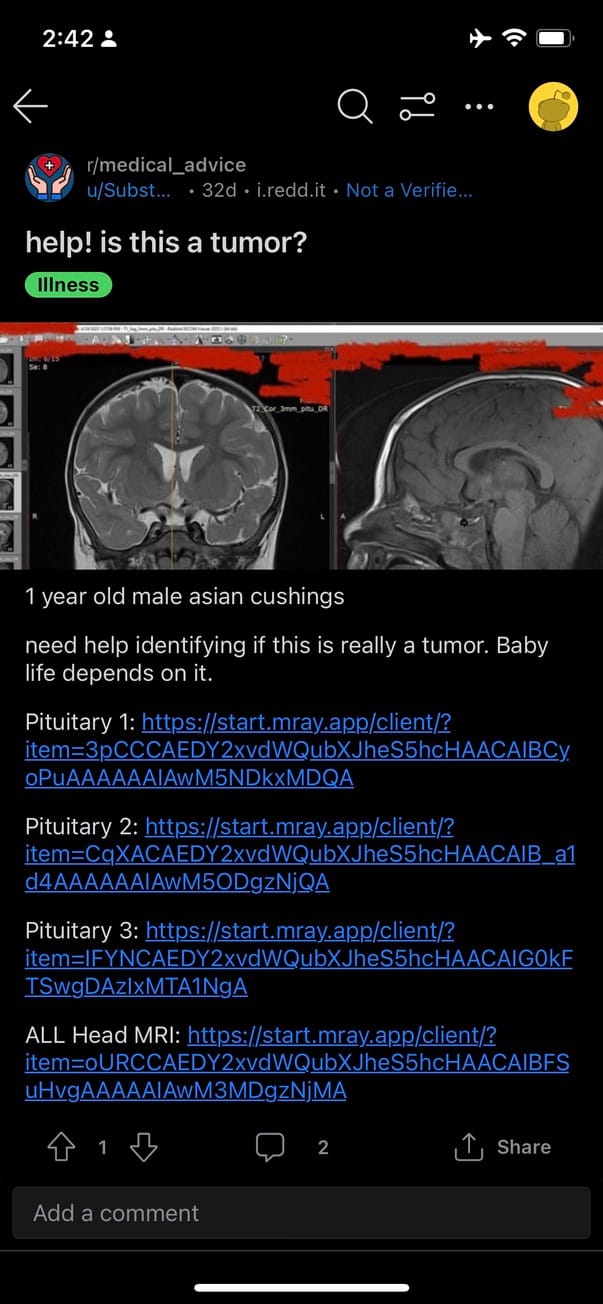
Task: Open the search magnifier icon
Action: [x=354, y=106]
